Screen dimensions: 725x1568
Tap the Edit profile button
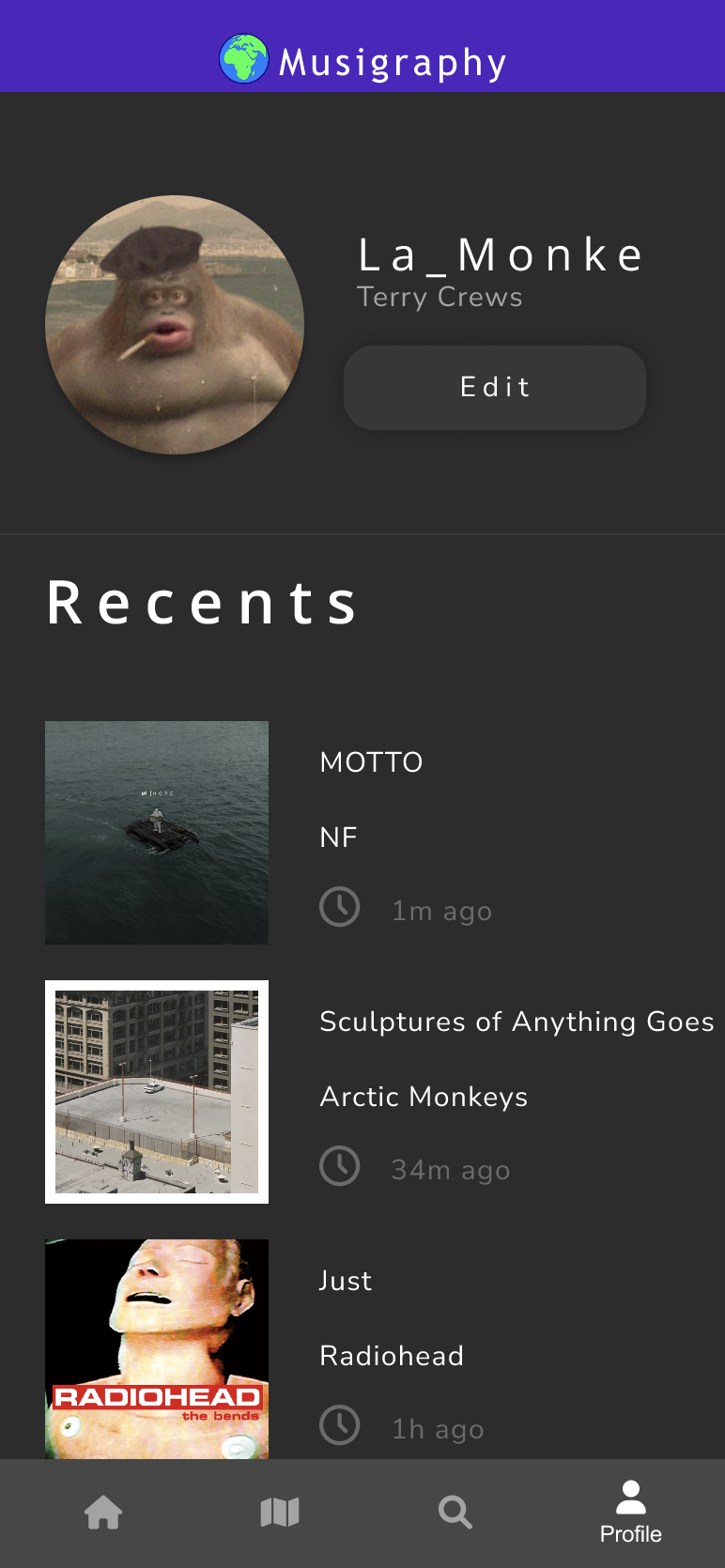[x=495, y=388]
